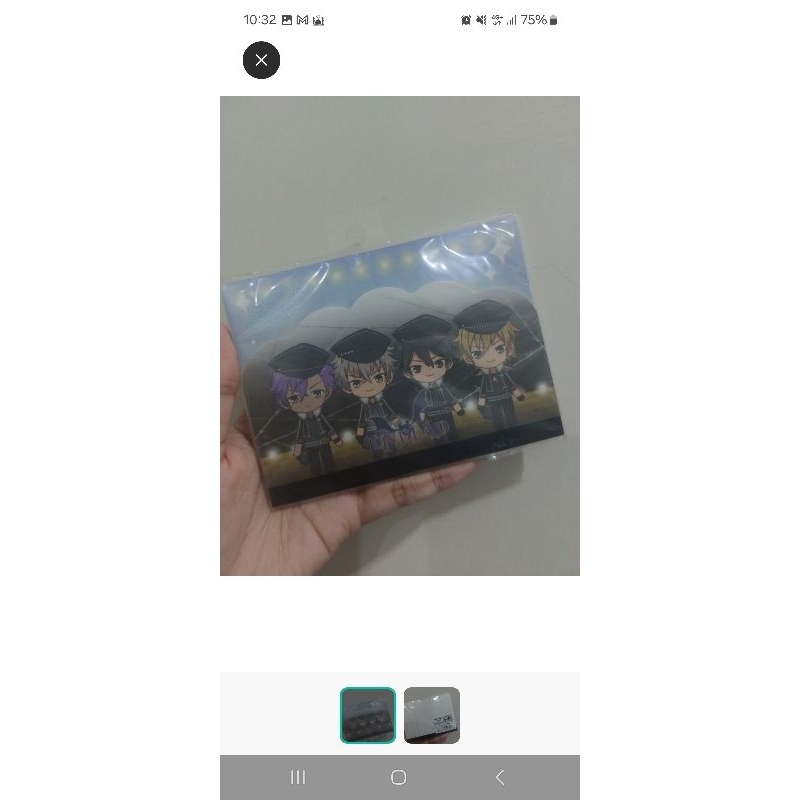The height and width of the screenshot is (800, 800).
Task: Go to the home screen
Action: 398,777
